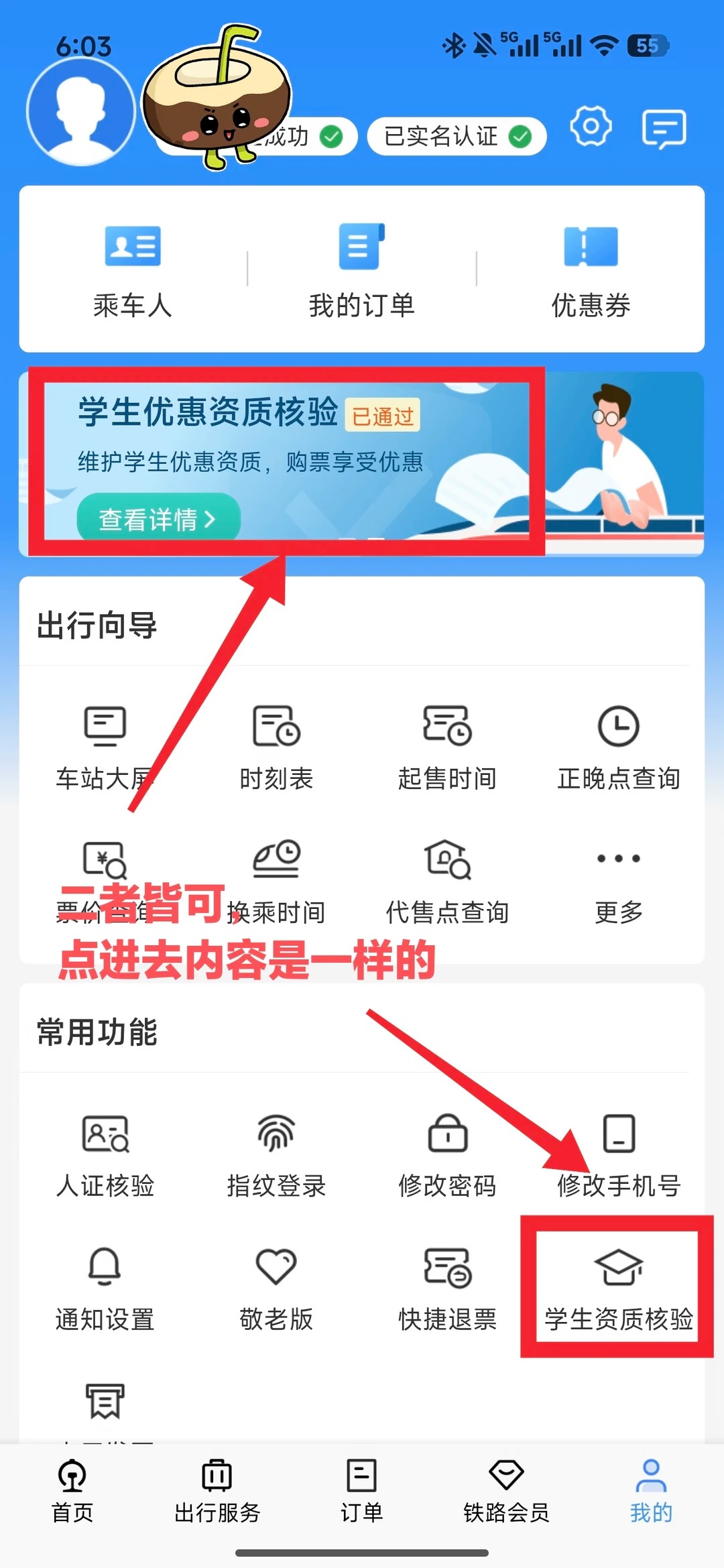Open the messages icon

(664, 128)
